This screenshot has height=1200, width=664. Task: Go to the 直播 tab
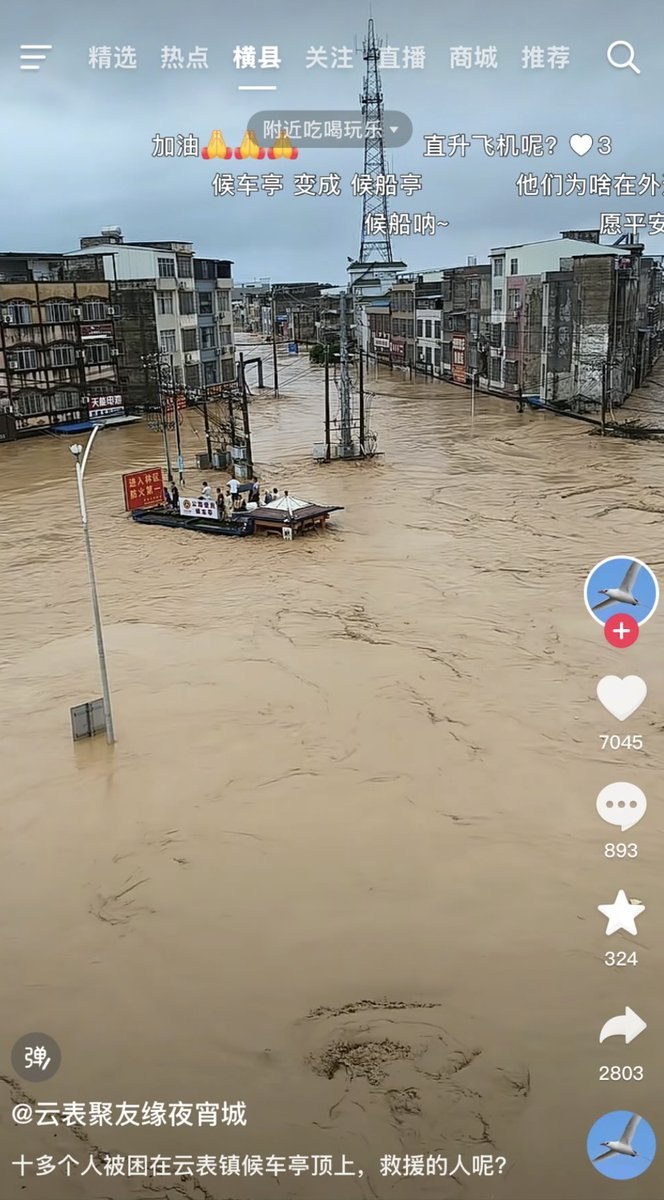click(402, 58)
